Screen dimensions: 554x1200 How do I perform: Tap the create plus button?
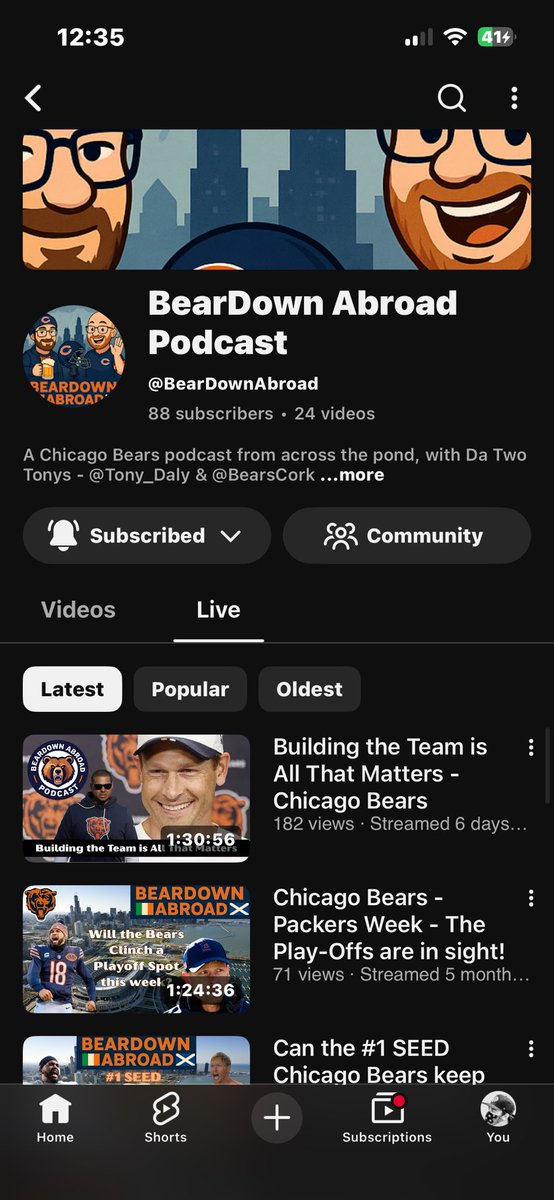tap(277, 1117)
